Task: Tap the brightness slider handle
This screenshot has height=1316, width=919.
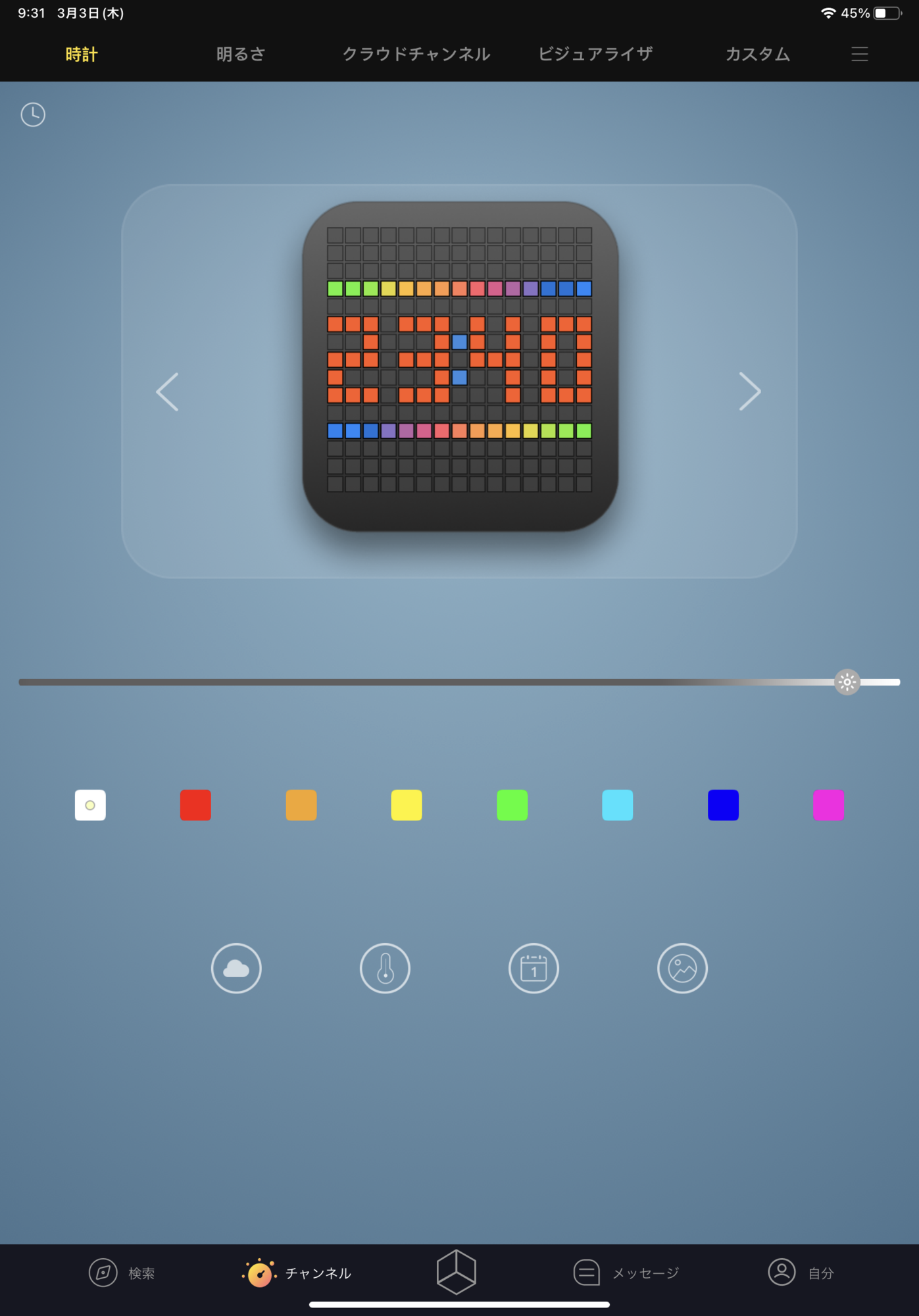Action: [x=847, y=682]
